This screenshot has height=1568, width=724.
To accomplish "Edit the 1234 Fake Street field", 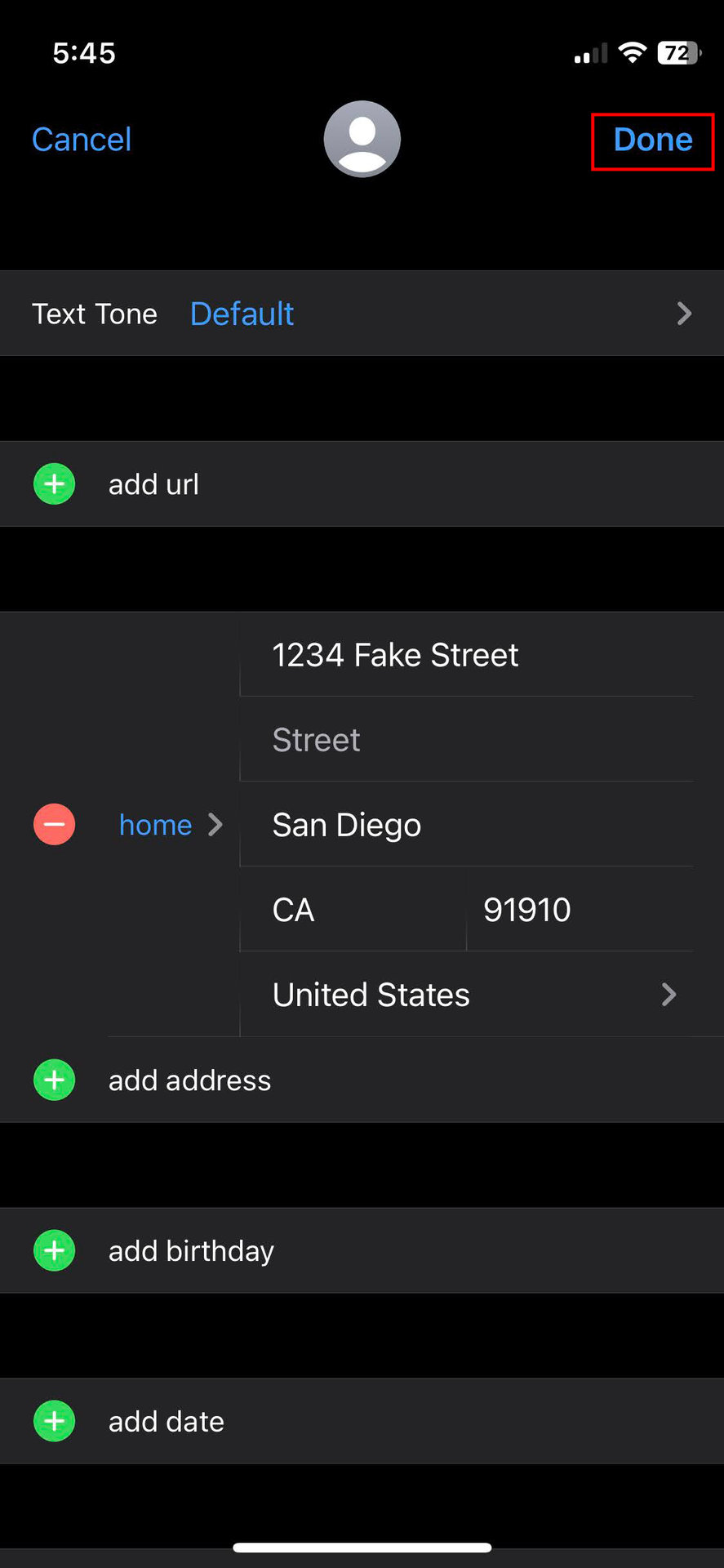I will 465,655.
